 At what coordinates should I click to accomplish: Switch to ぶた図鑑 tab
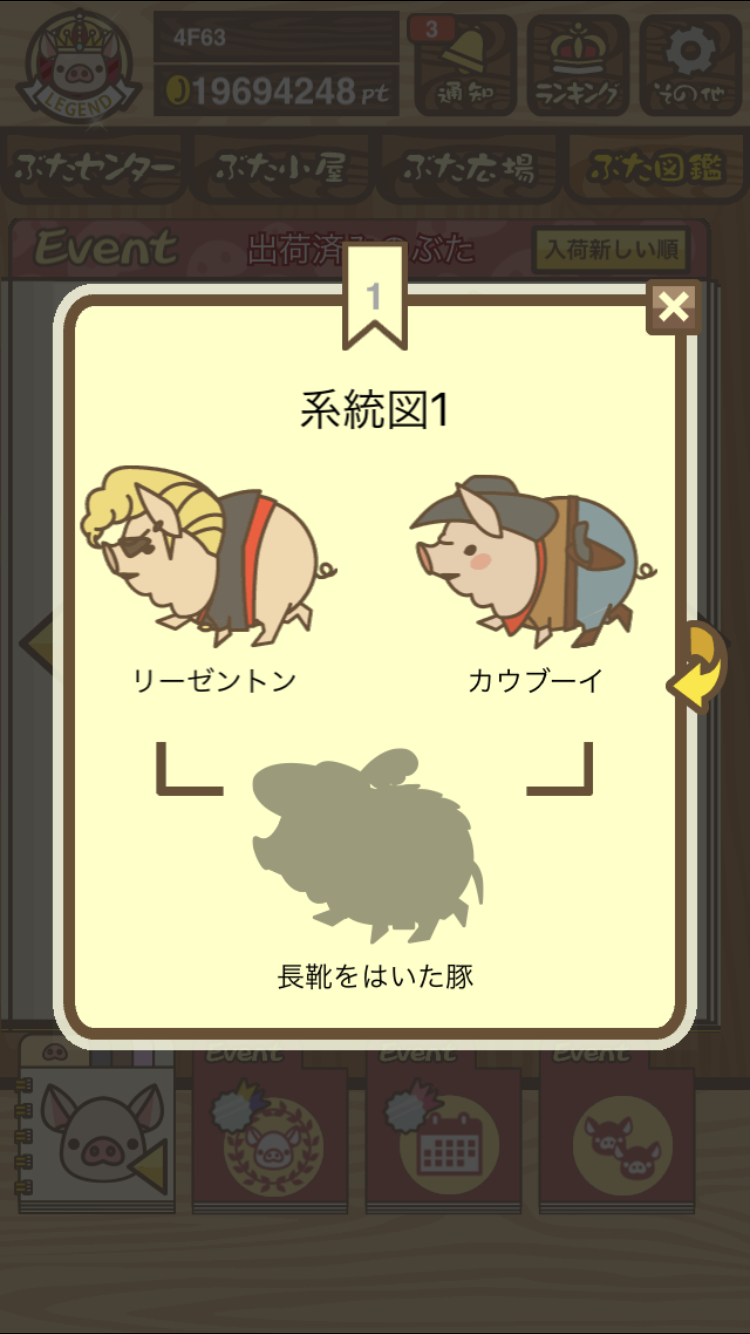tap(654, 168)
